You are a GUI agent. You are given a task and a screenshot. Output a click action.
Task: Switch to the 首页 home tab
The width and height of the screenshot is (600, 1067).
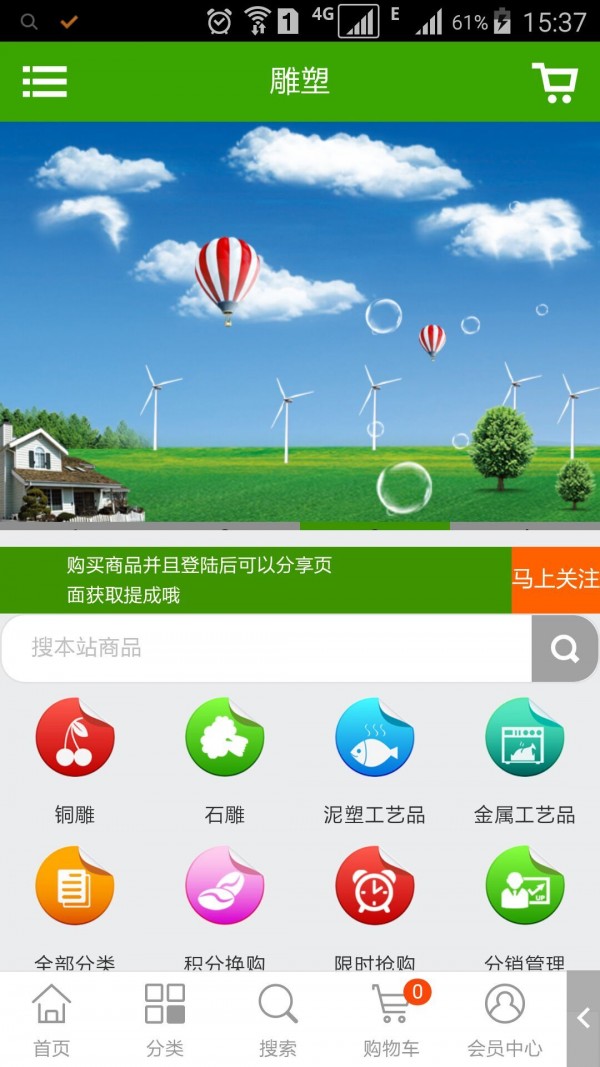(51, 1019)
